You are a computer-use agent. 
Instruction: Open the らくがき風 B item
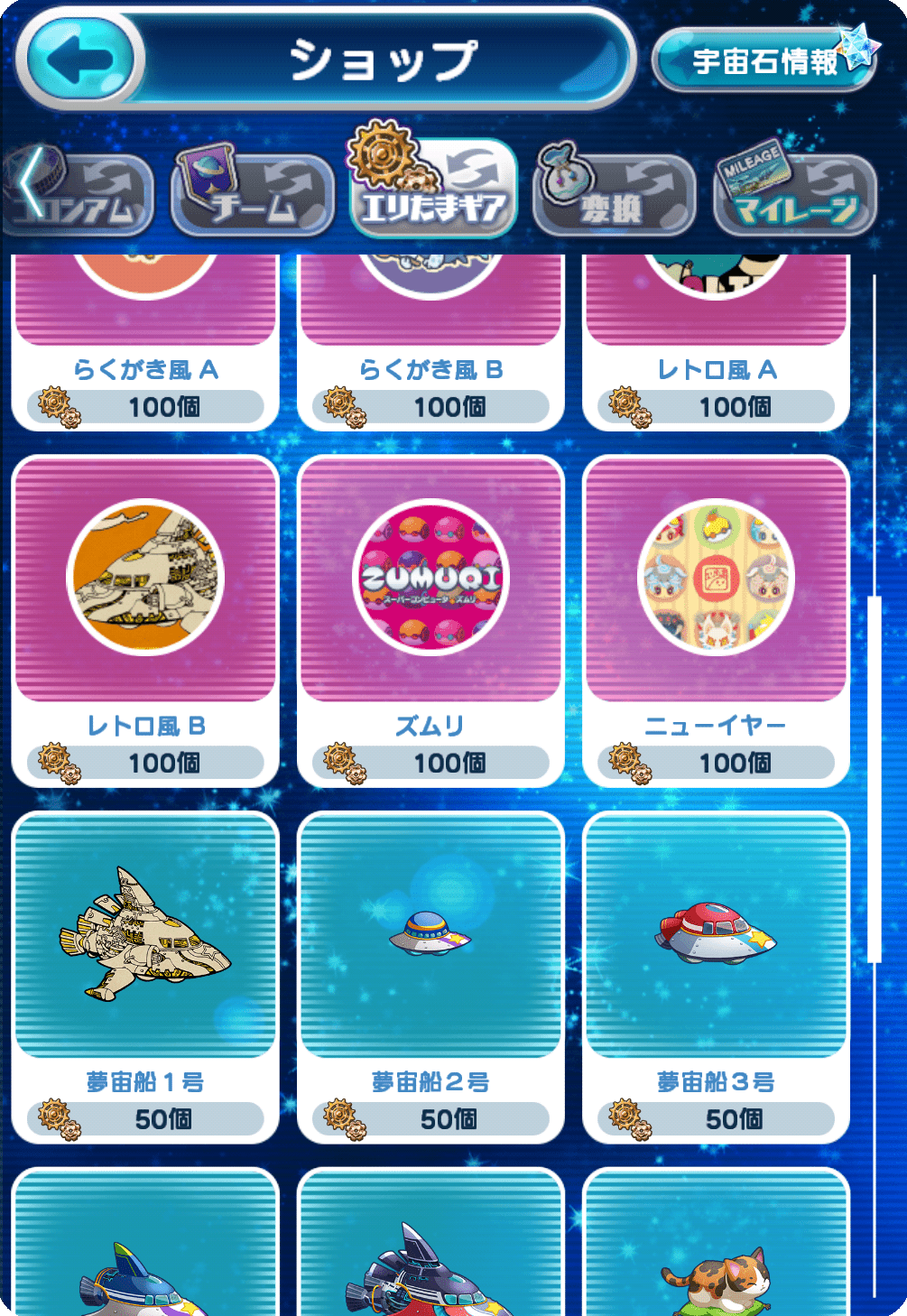click(430, 343)
